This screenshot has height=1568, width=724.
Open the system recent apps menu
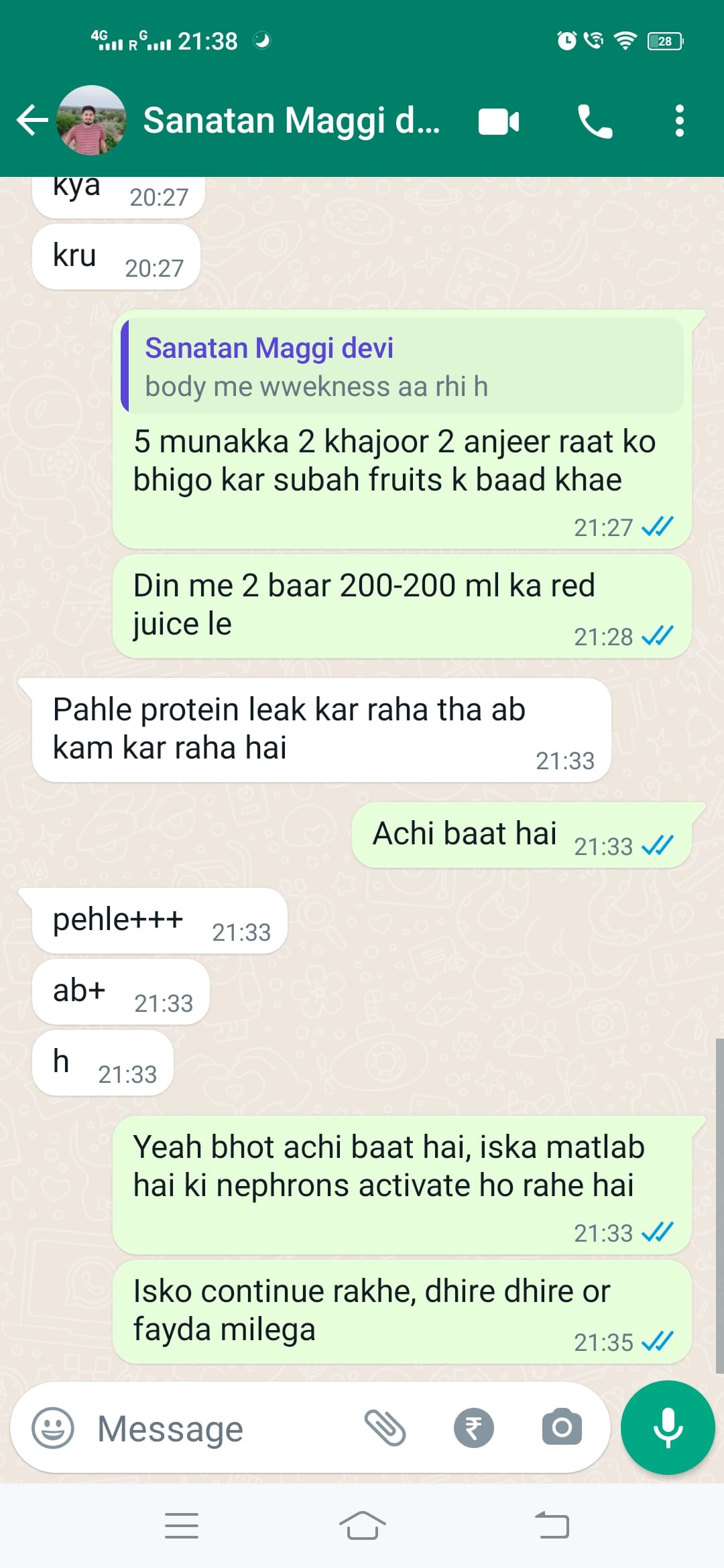[x=182, y=1526]
